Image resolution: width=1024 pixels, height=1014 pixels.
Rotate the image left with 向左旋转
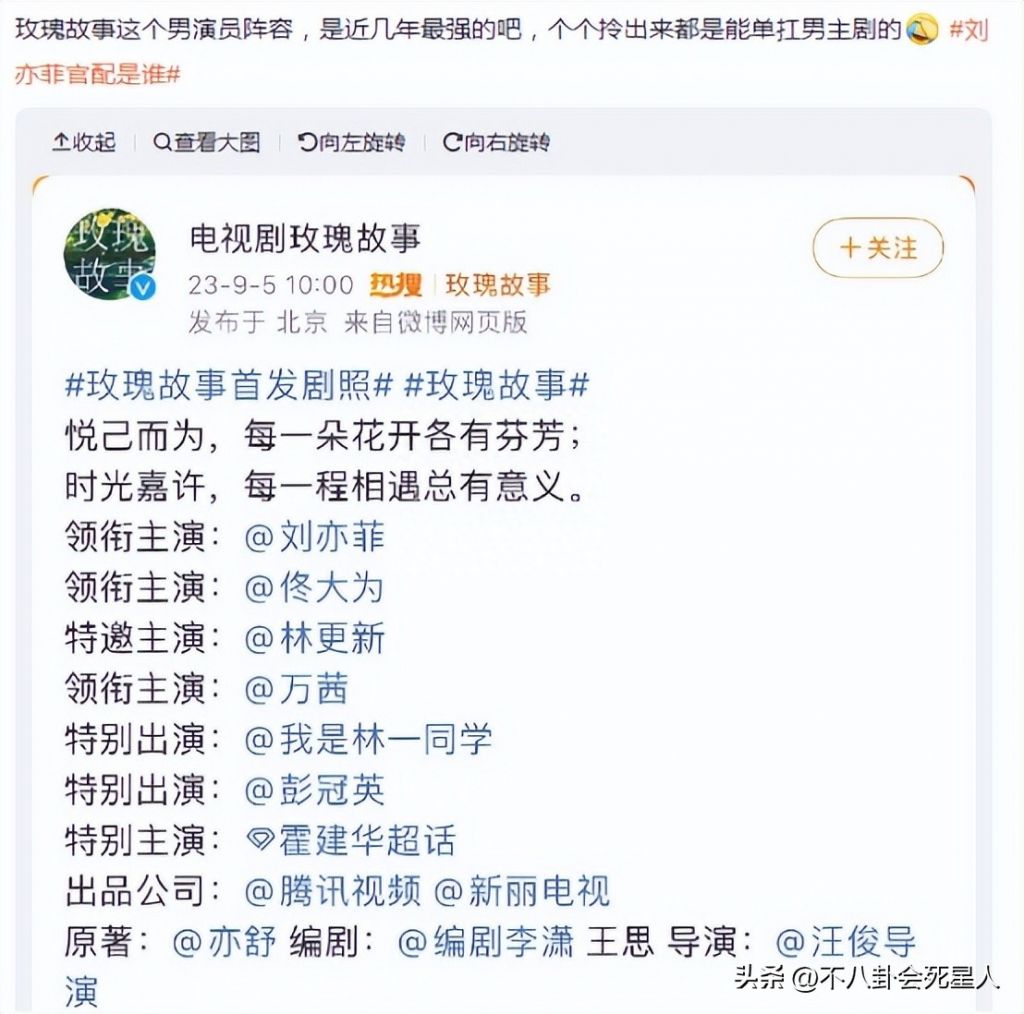pyautogui.click(x=352, y=142)
